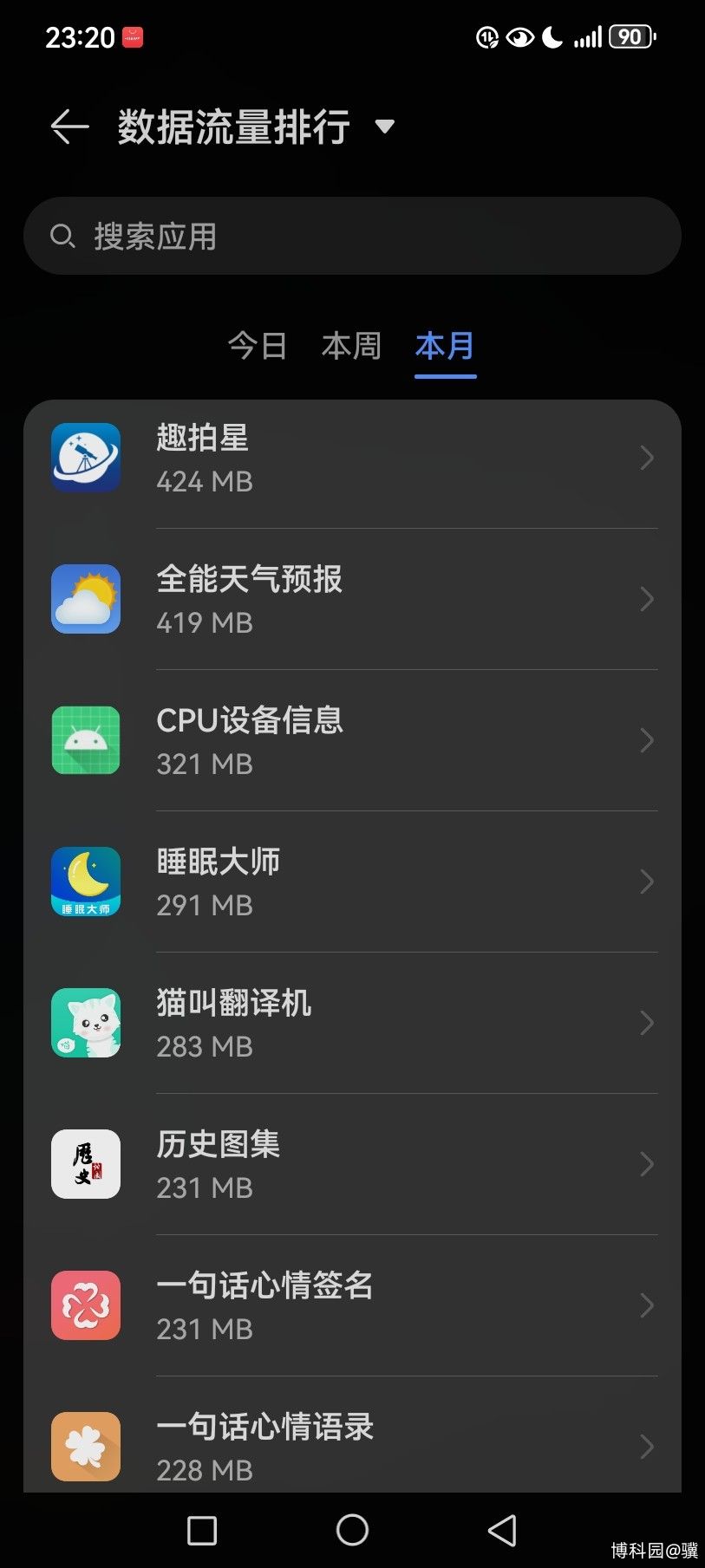Image resolution: width=705 pixels, height=1568 pixels.
Task: Switch to the 今日 tab
Action: 258,346
